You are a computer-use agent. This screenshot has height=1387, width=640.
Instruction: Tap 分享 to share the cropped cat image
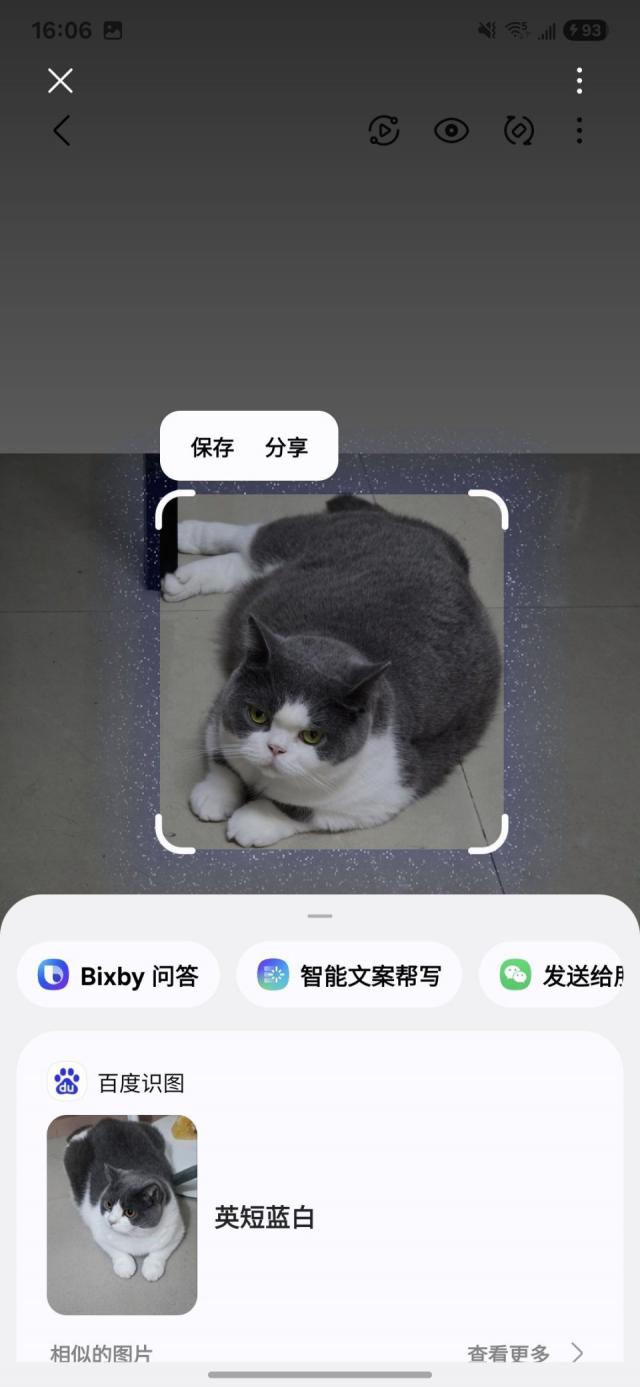click(x=286, y=447)
